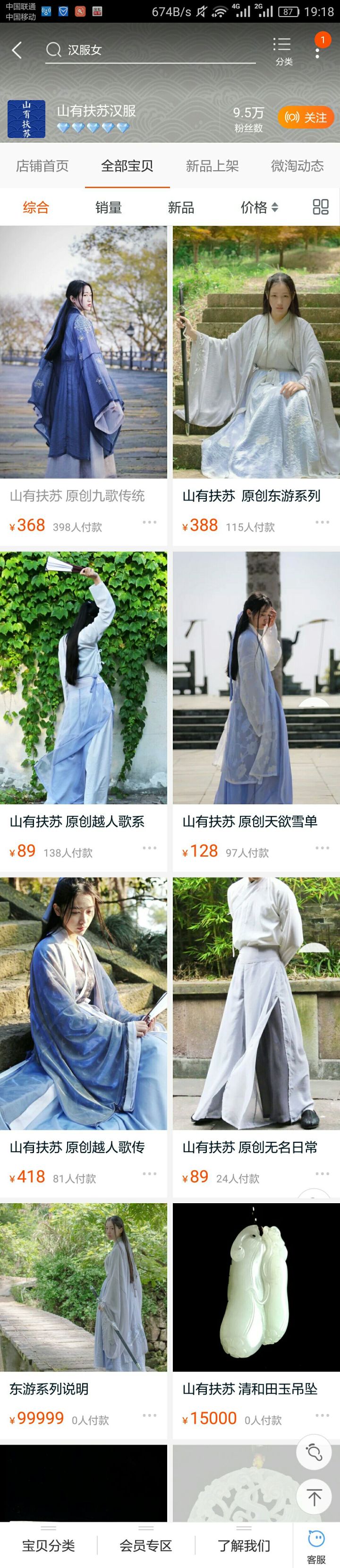
Task: Sort products by 销量
Action: (108, 207)
